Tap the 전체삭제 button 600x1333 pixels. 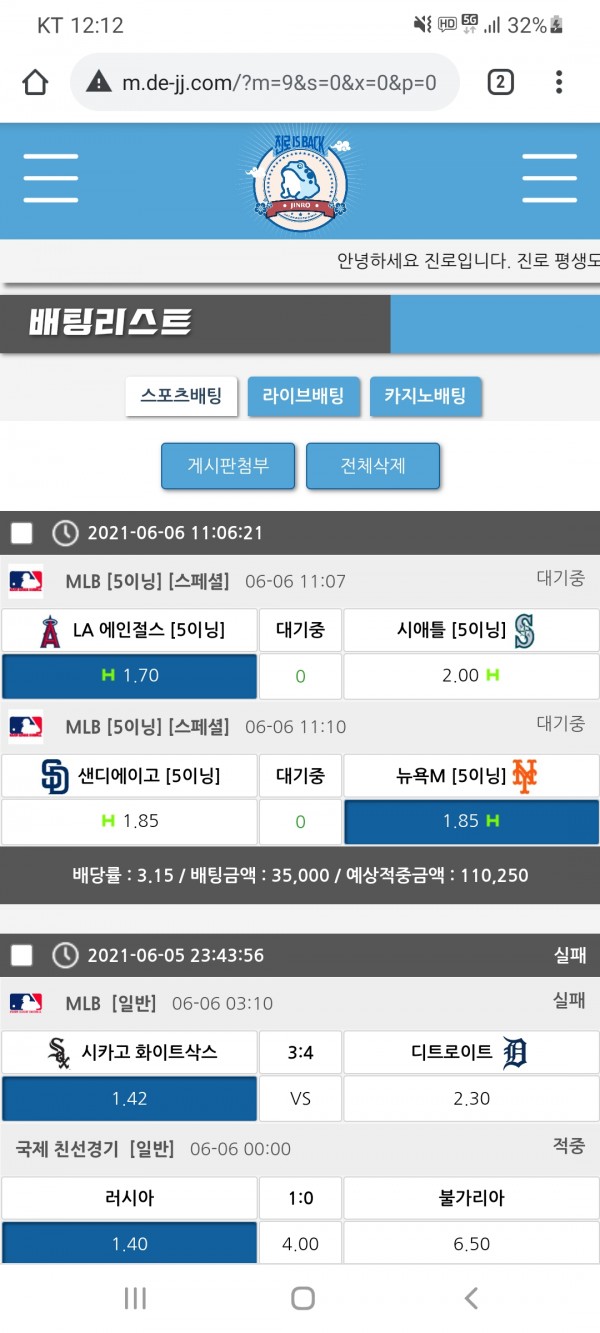tap(373, 466)
